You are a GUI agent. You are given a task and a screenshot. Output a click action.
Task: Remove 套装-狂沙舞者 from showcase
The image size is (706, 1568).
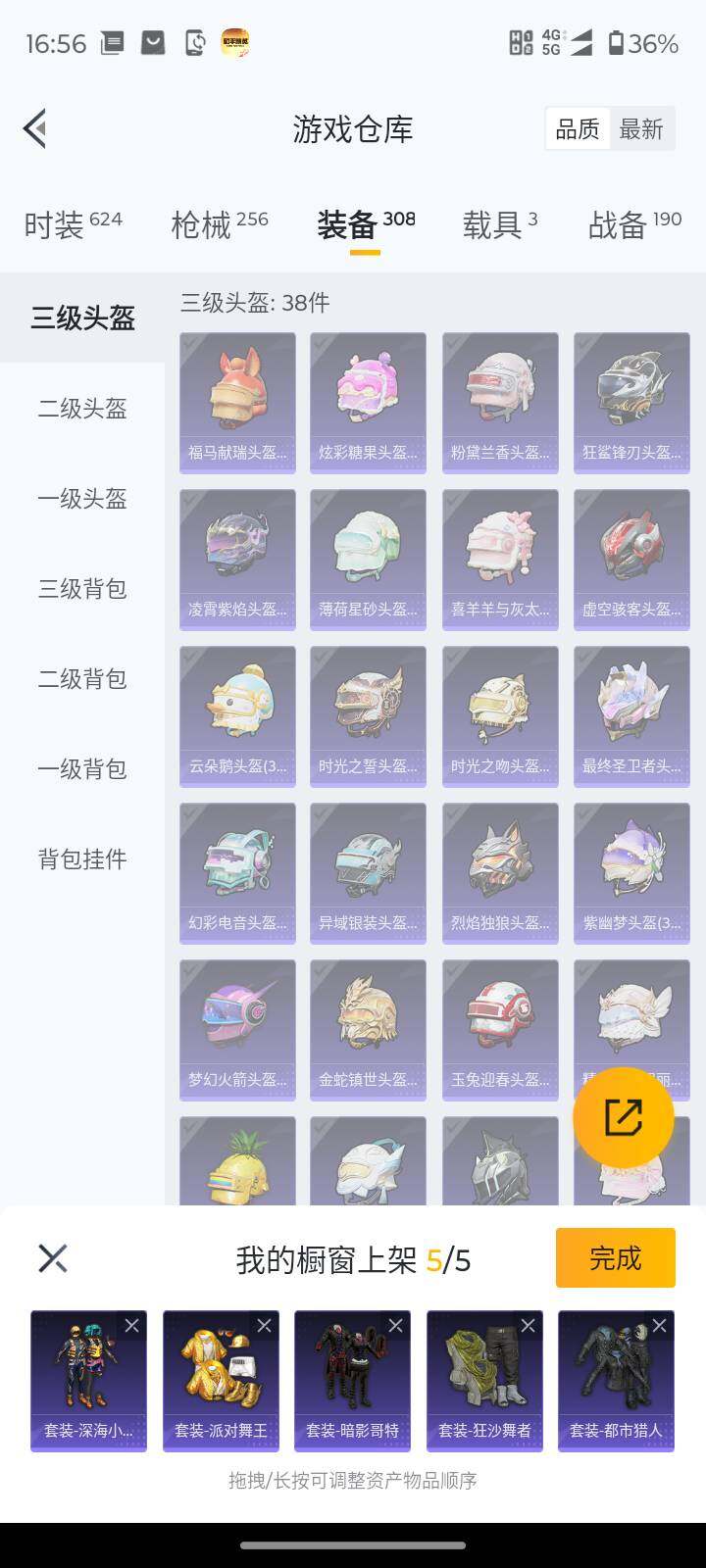528,1326
